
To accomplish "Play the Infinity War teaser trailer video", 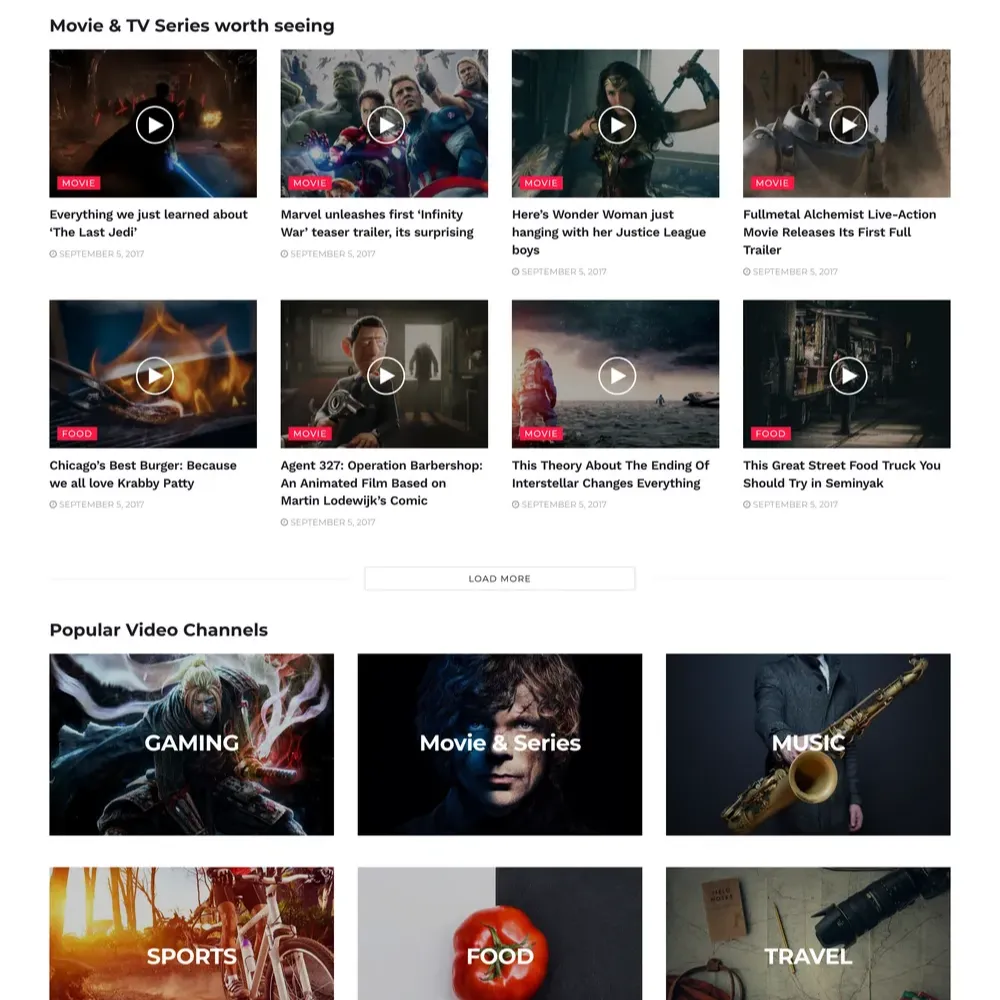I will click(385, 125).
